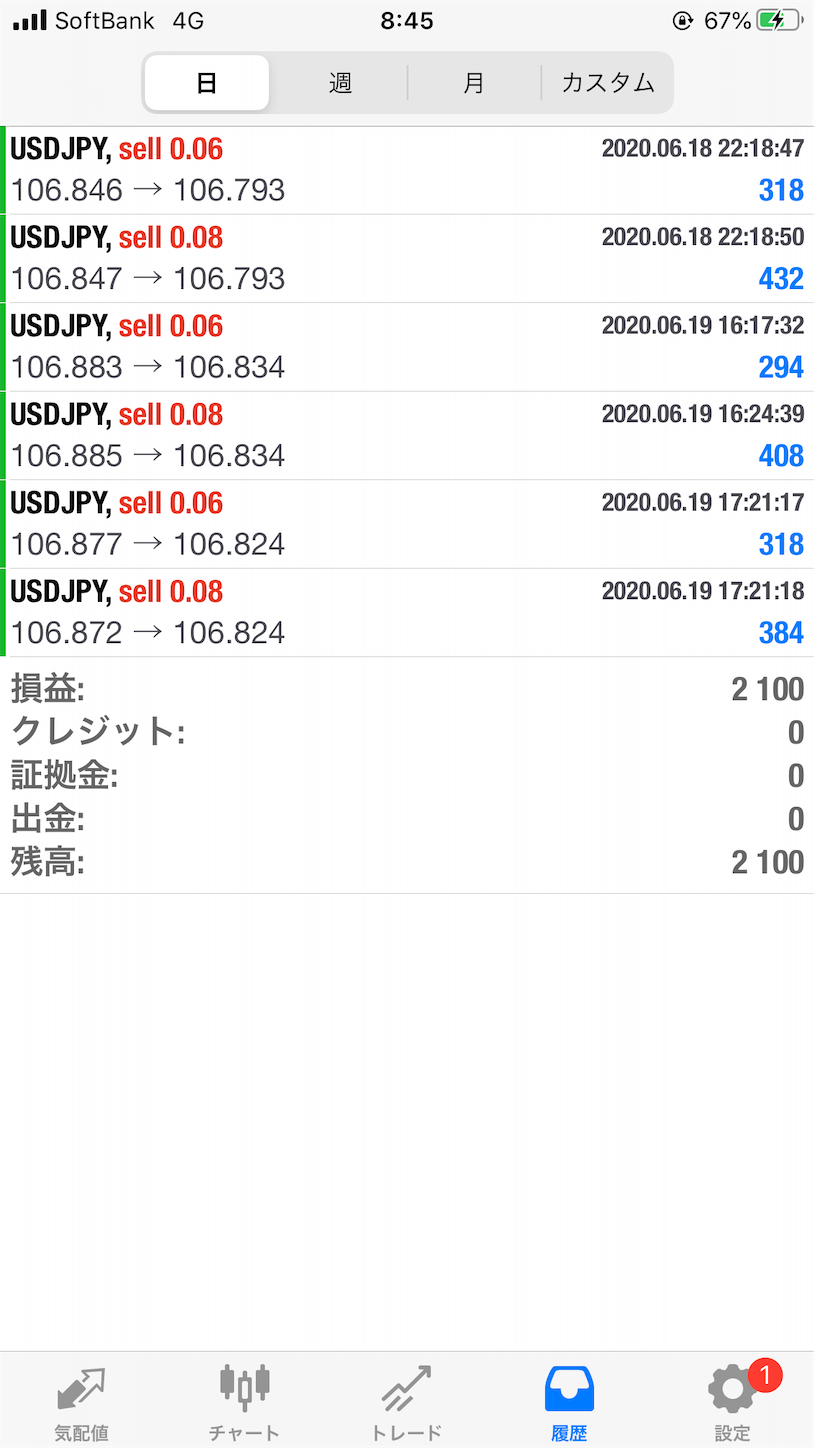Open the trade closed at 17:21:17
The height and width of the screenshot is (1448, 815).
pos(407,524)
